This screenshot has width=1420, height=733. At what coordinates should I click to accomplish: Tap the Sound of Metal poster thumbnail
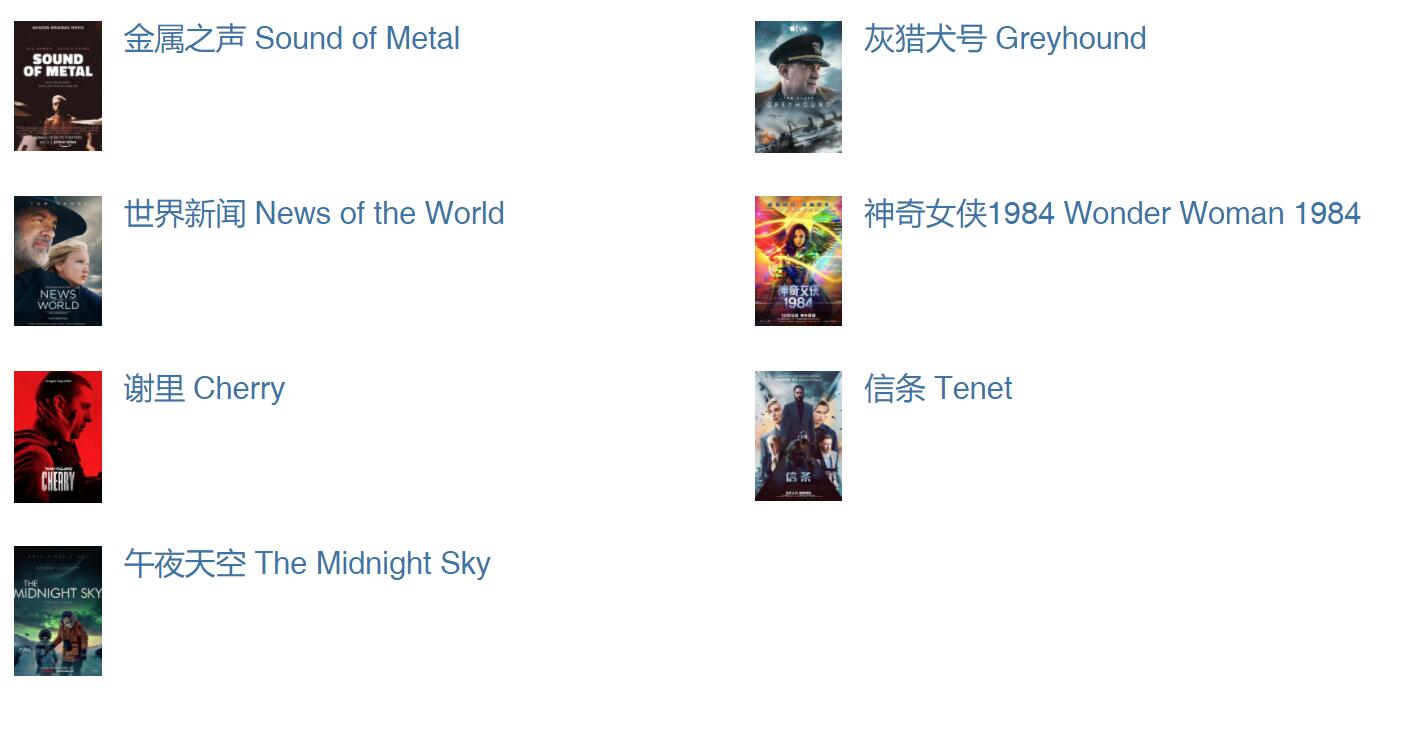pyautogui.click(x=58, y=86)
